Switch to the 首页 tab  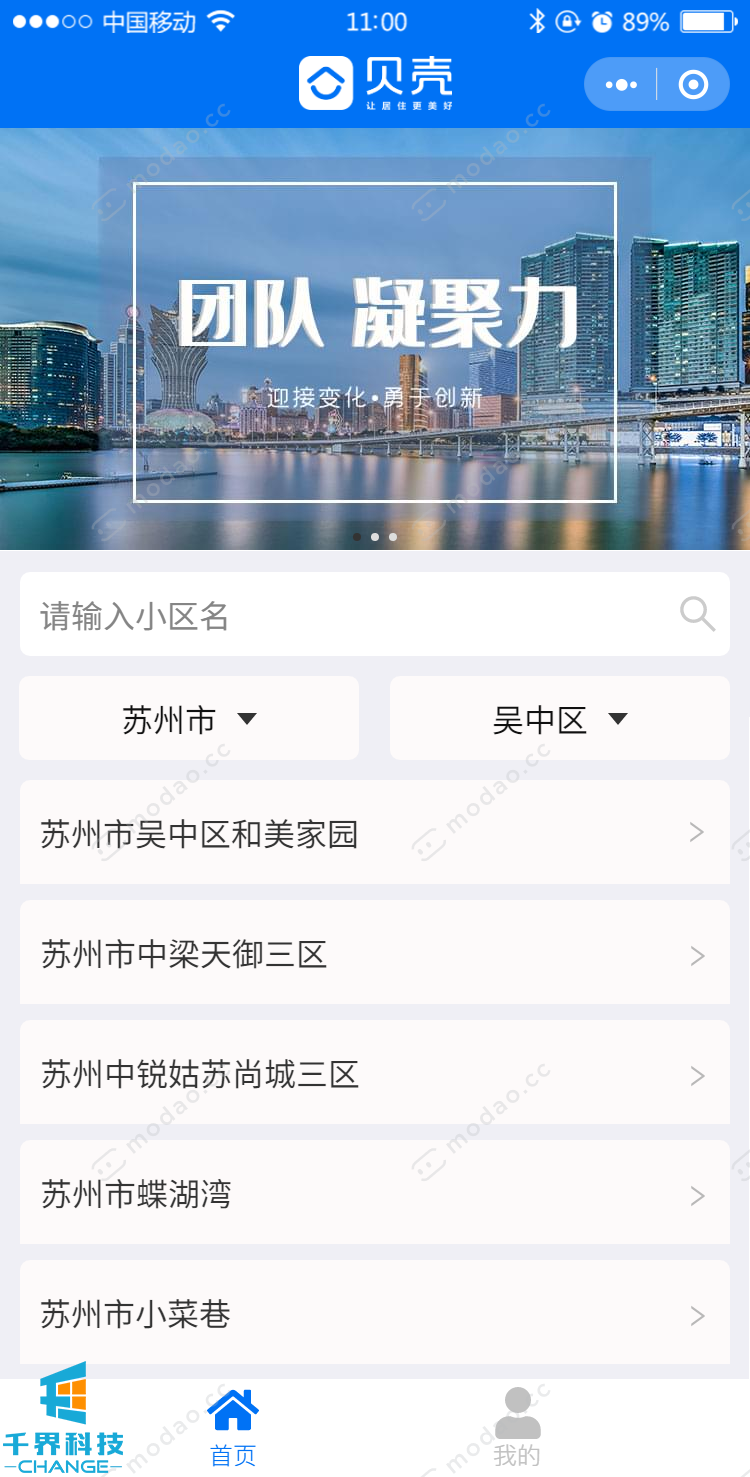[233, 1427]
